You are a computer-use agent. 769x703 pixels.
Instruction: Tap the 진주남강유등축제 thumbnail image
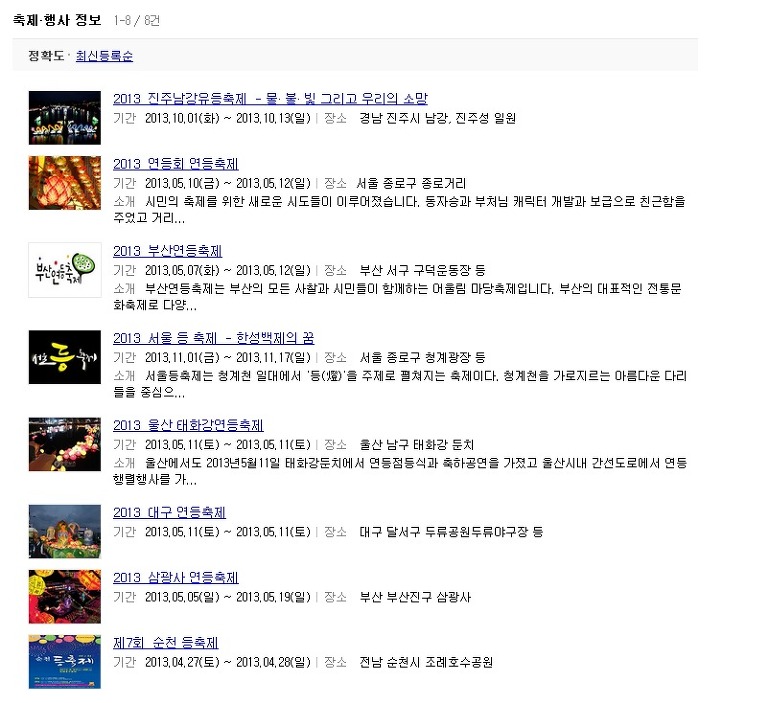(65, 118)
